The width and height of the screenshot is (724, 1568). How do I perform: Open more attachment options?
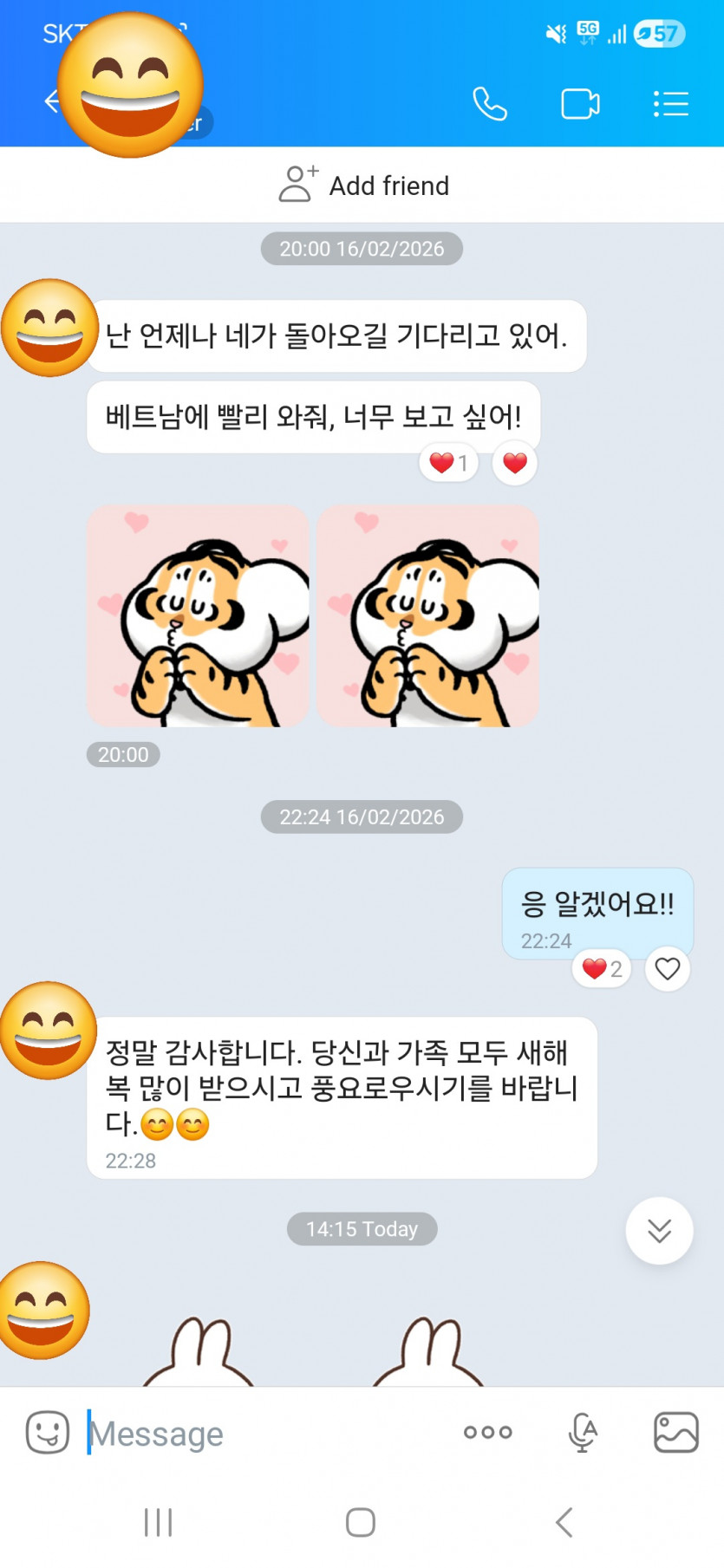tap(487, 1433)
